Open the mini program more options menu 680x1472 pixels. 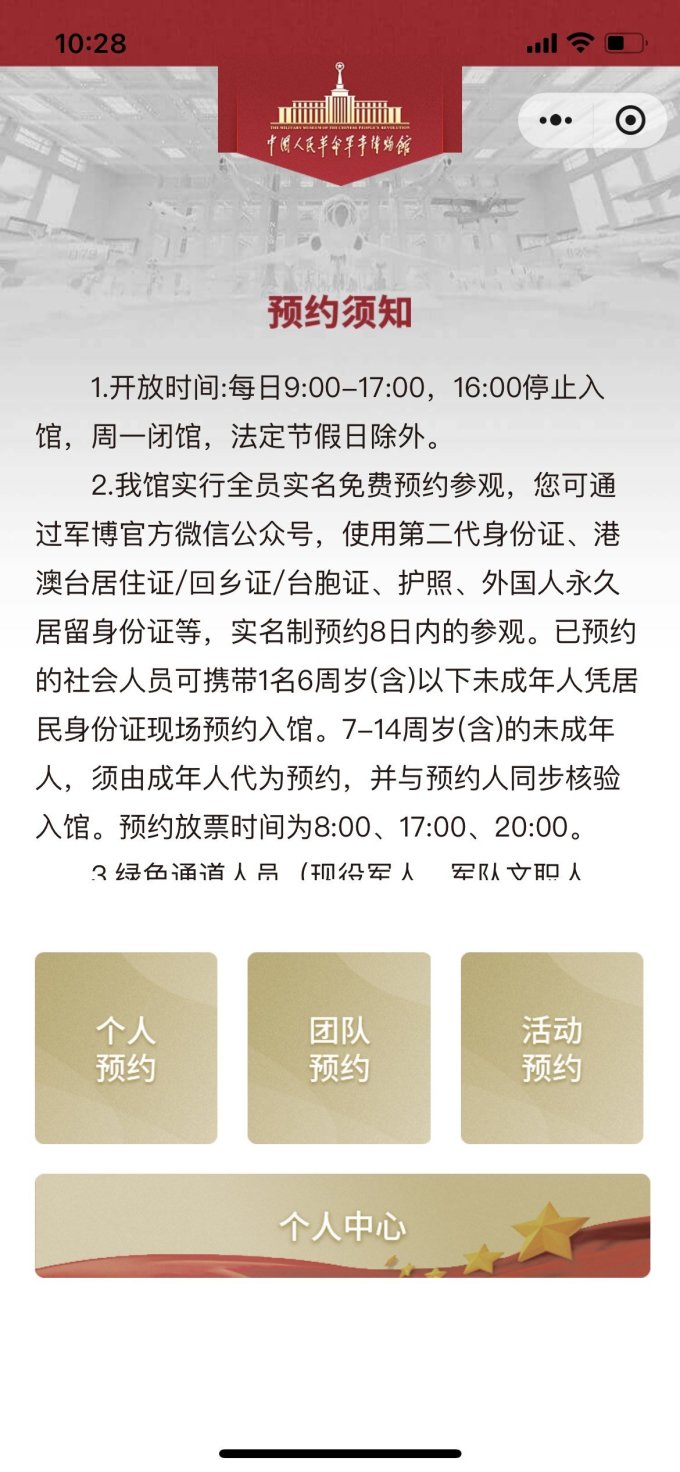coord(556,121)
